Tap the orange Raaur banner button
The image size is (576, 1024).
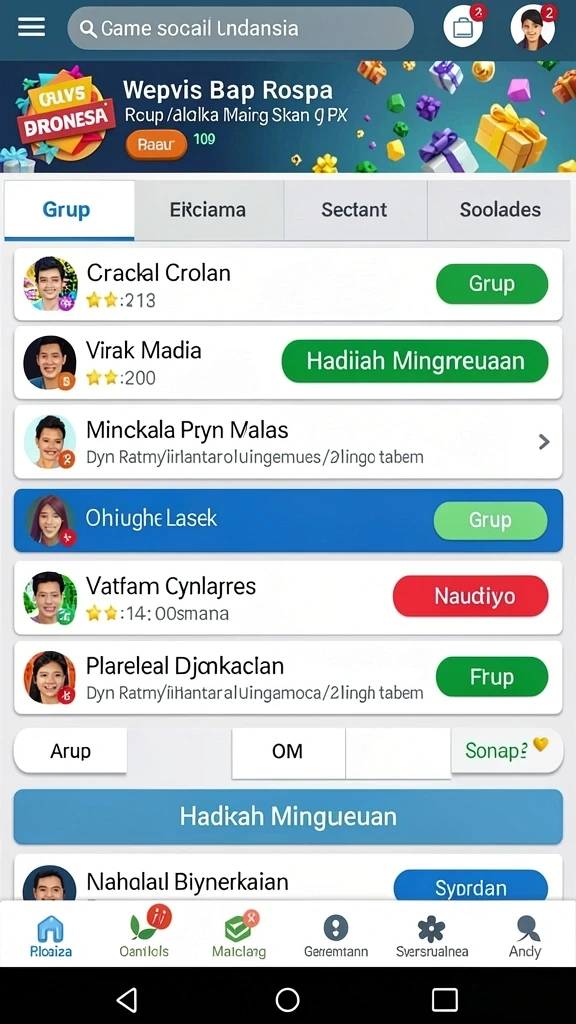click(156, 145)
